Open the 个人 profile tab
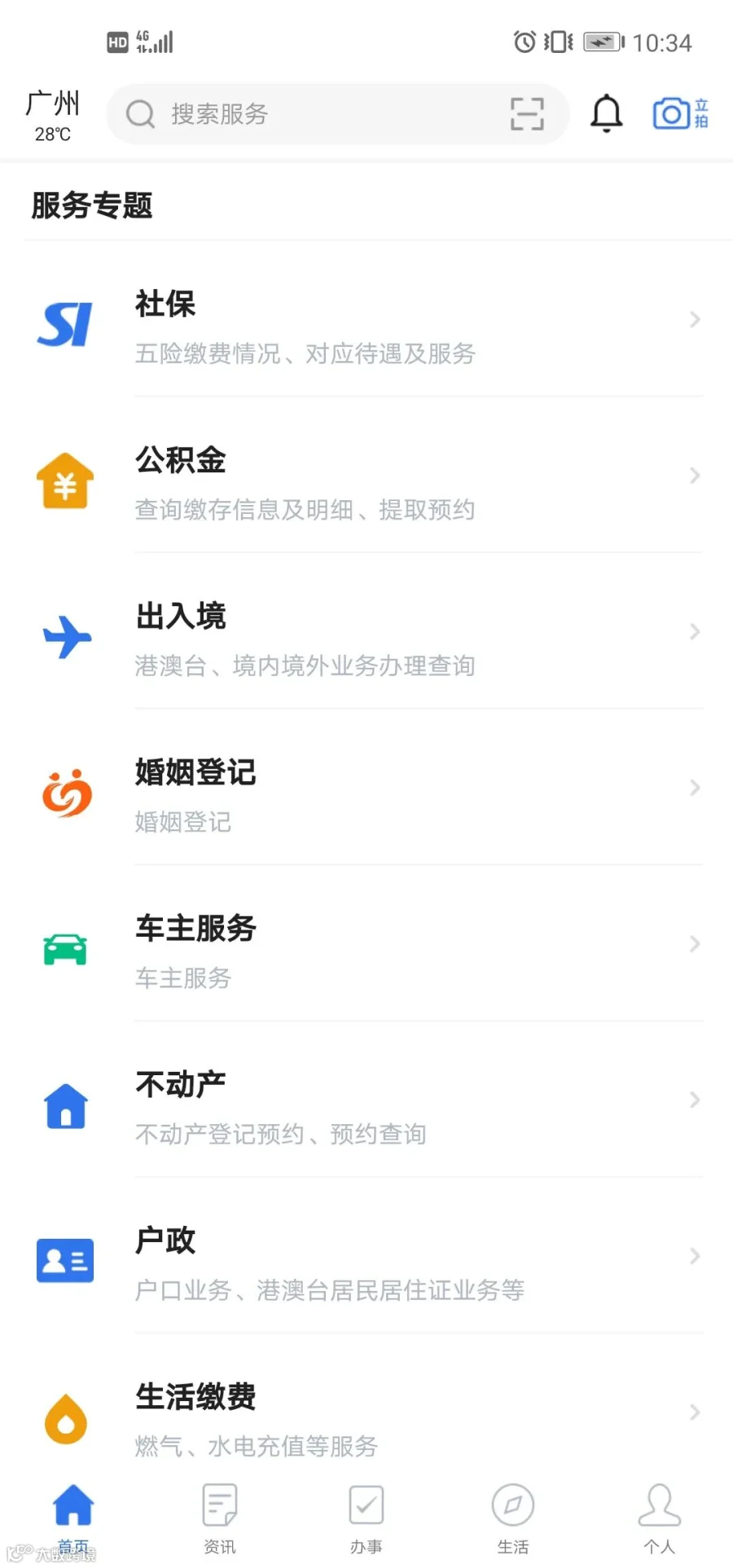 point(660,1517)
